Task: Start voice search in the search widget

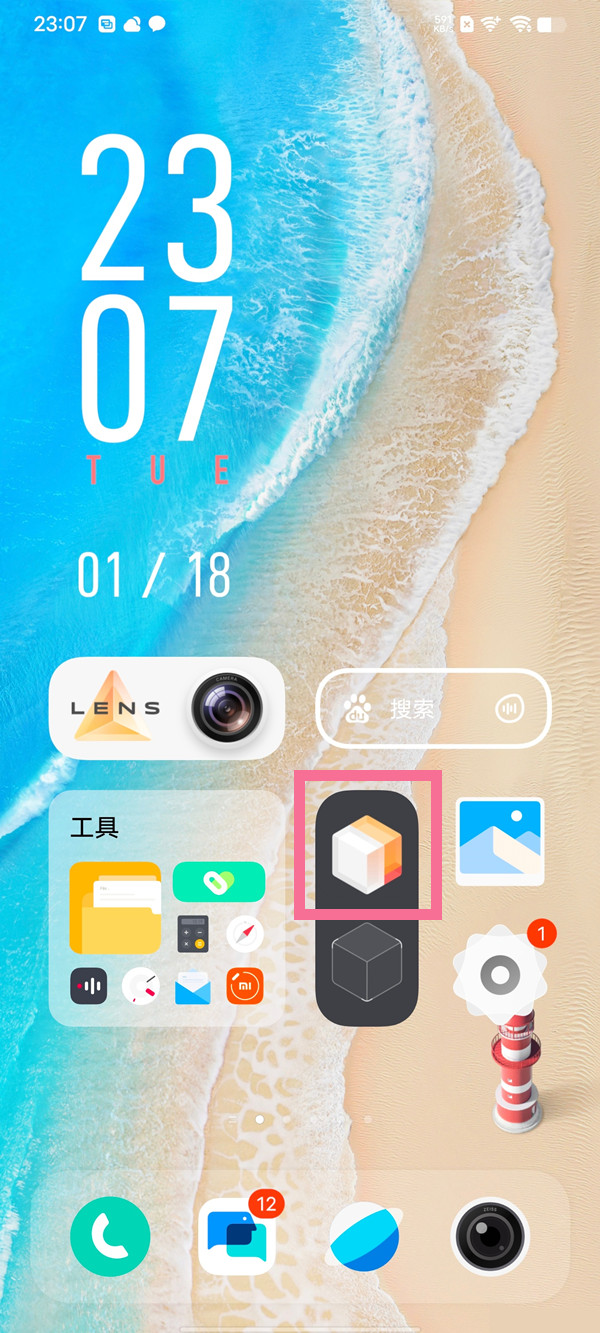Action: 510,709
